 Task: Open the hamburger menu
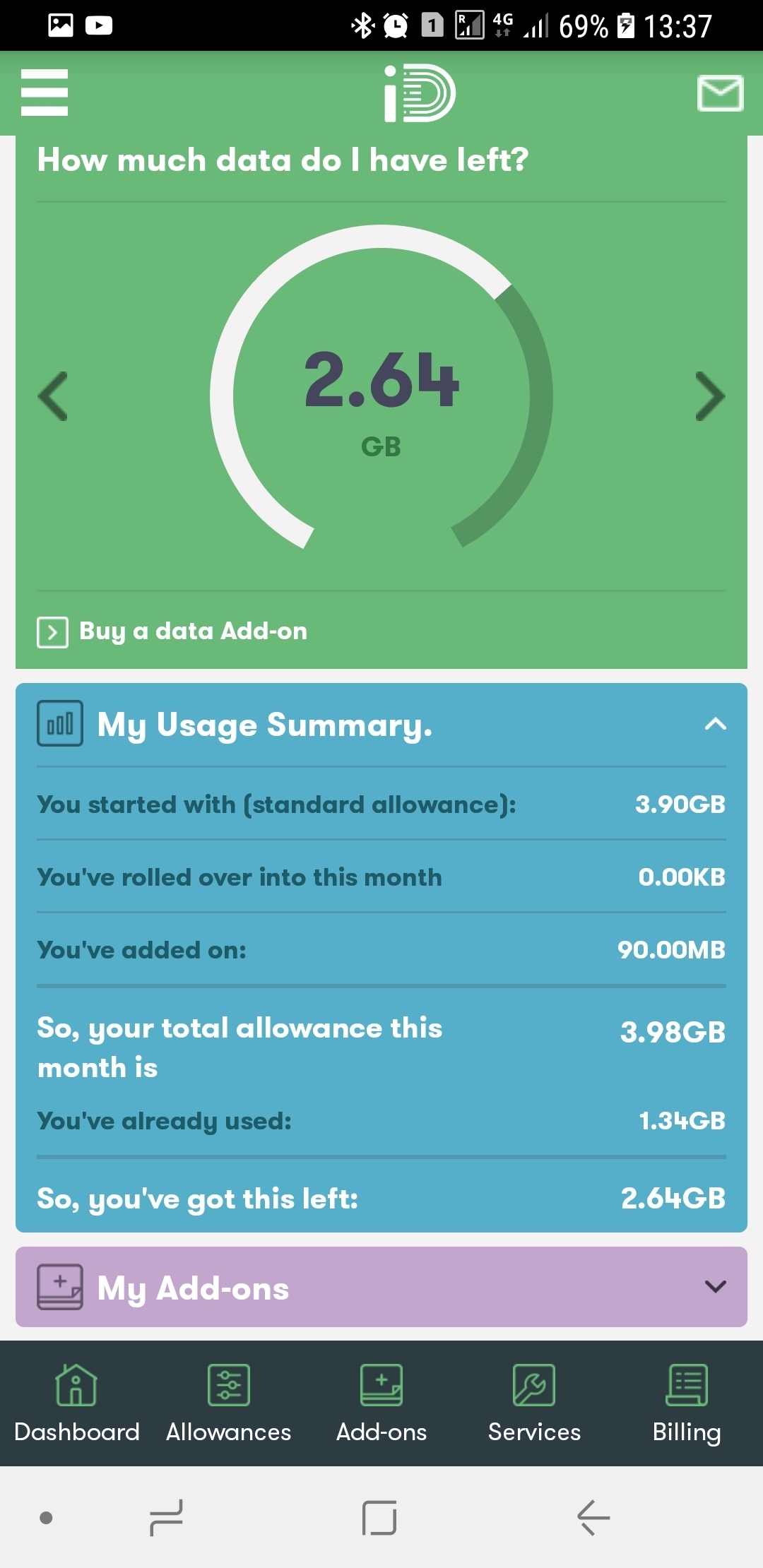(45, 93)
